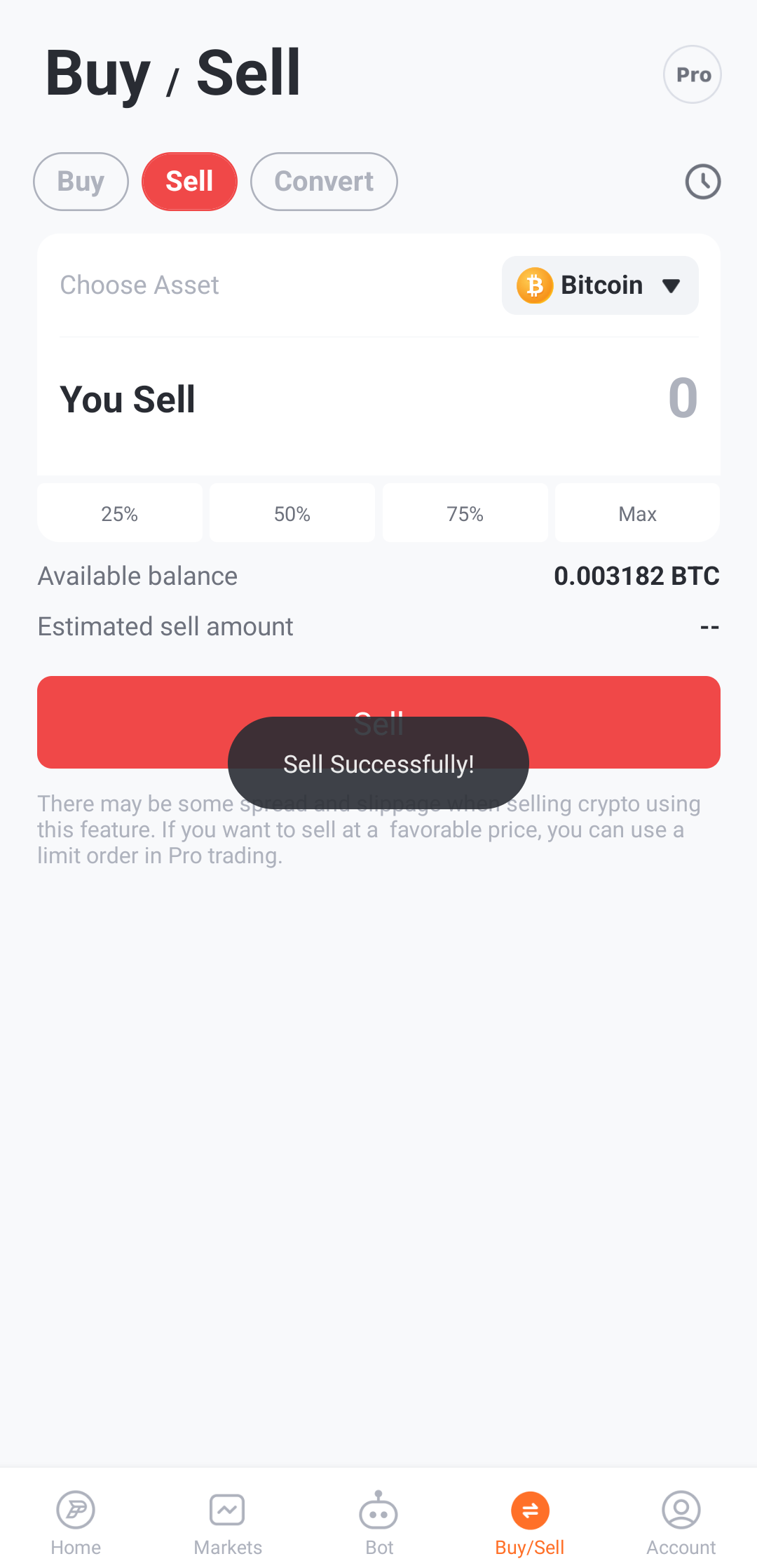
Task: Select the Sell pill toggle
Action: (x=189, y=181)
